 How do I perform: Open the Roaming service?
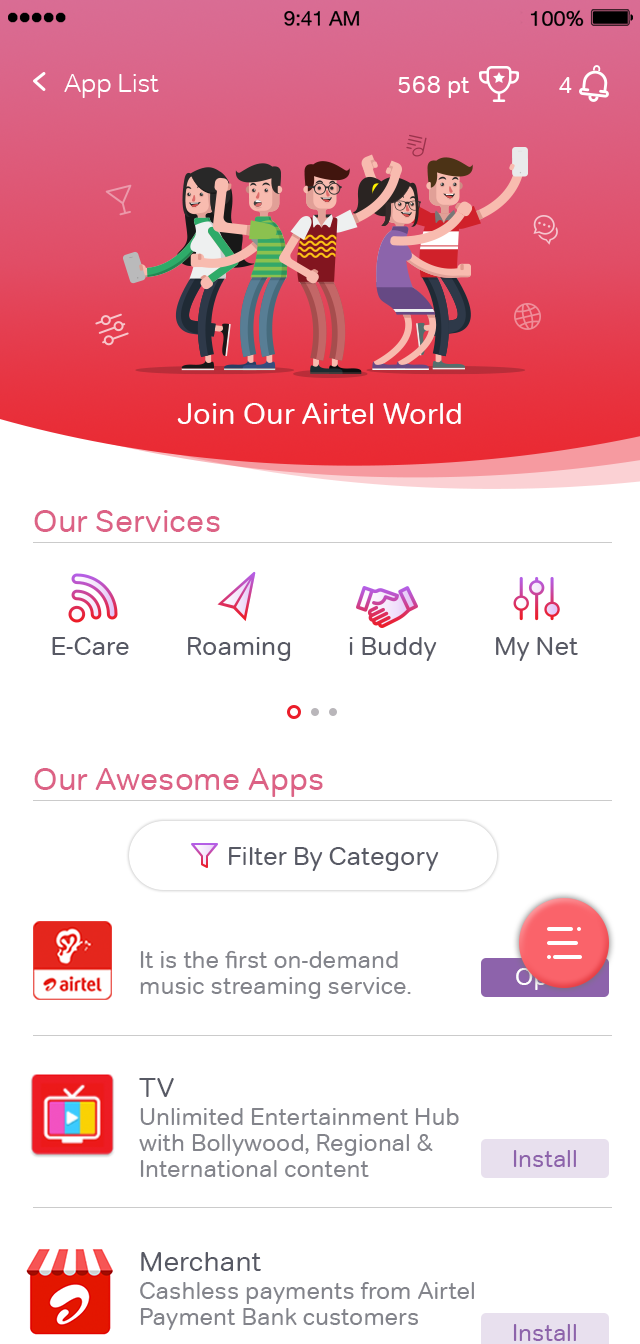point(238,616)
